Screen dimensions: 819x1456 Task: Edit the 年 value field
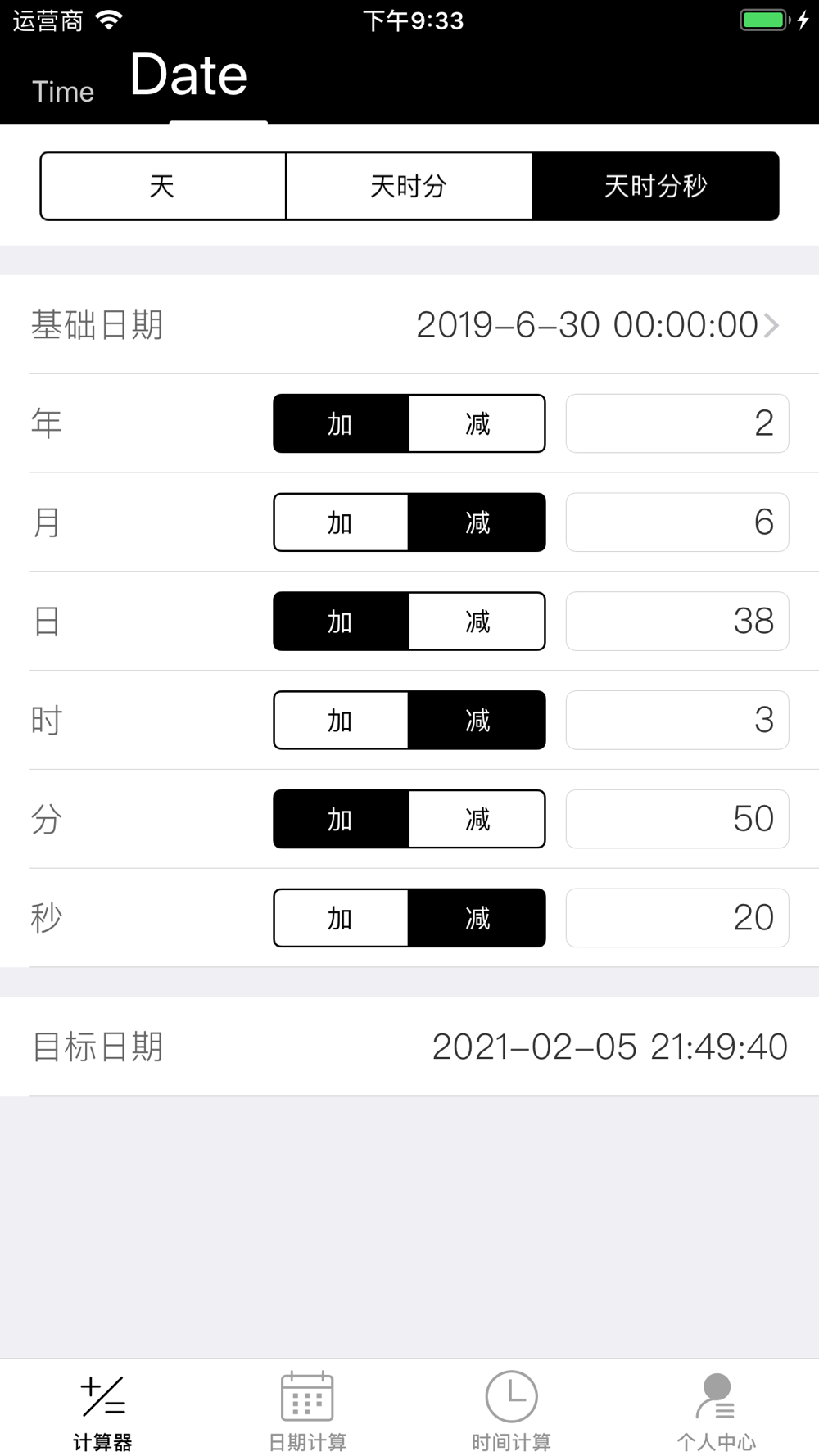tap(677, 423)
